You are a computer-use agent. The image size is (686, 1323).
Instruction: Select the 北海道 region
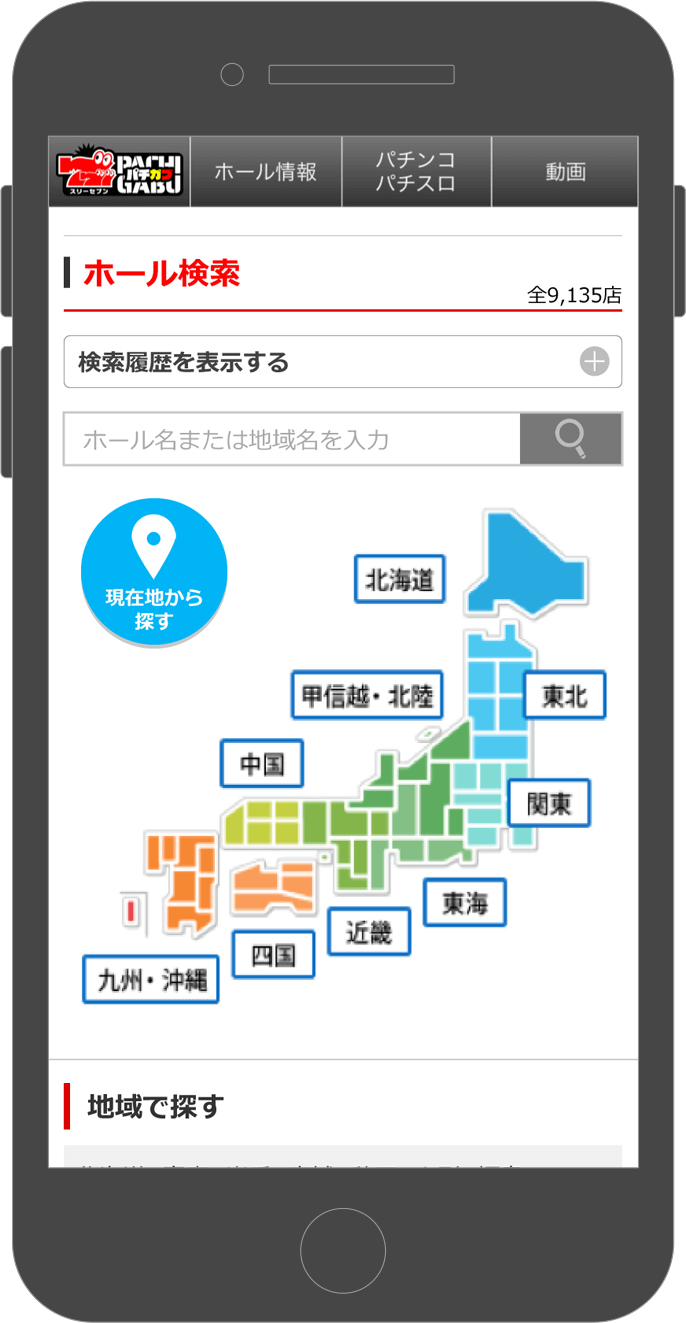399,579
